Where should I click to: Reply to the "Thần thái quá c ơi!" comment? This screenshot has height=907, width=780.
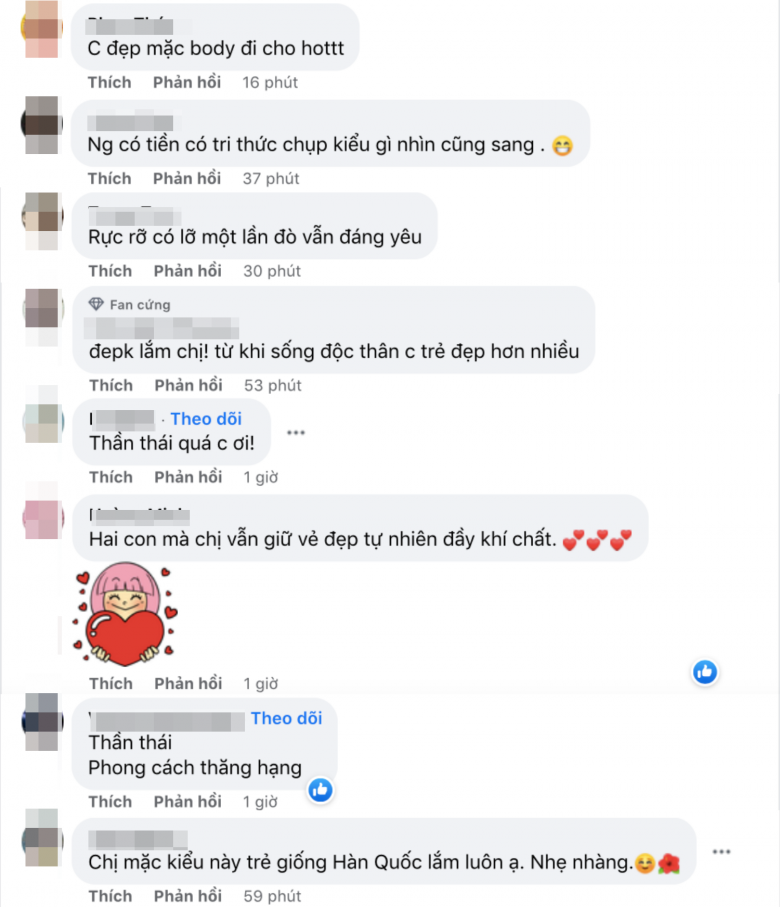click(188, 477)
